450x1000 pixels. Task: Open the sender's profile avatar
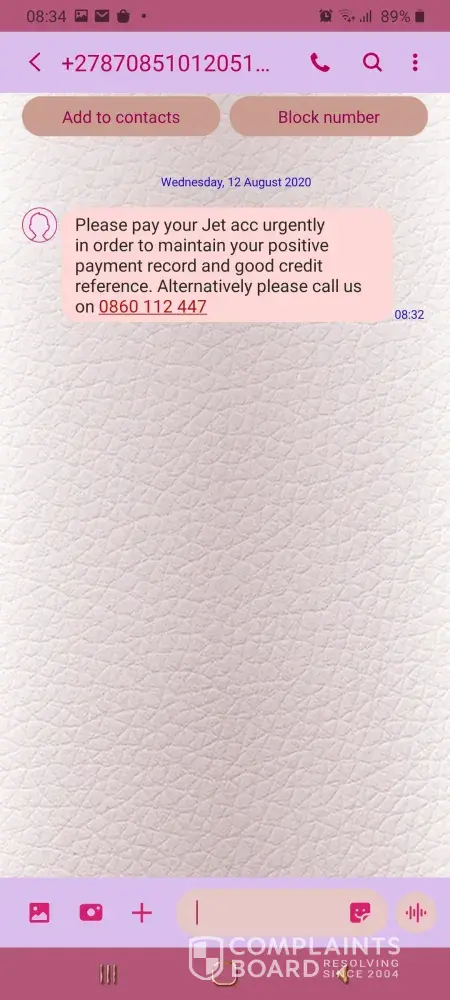click(40, 225)
